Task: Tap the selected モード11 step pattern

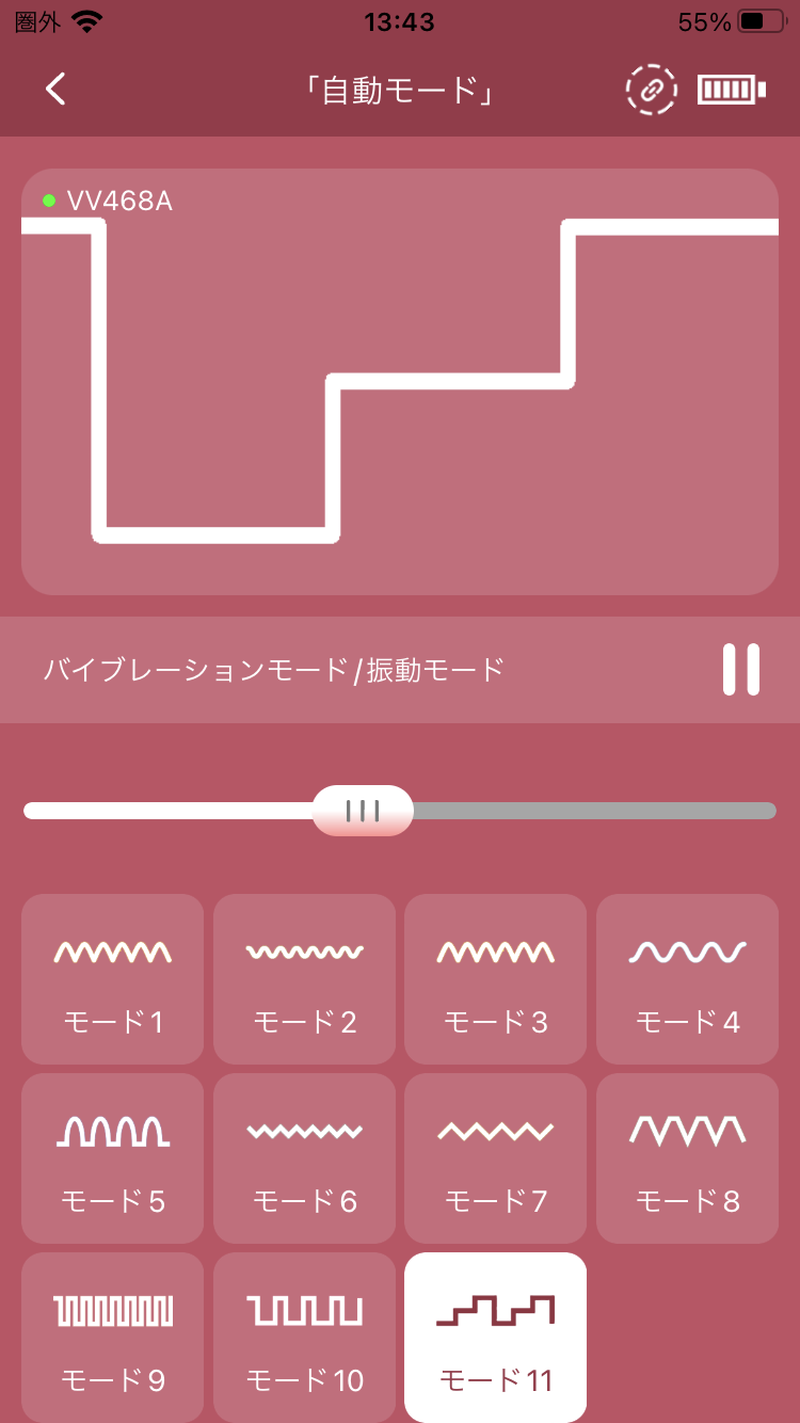Action: pos(495,1336)
